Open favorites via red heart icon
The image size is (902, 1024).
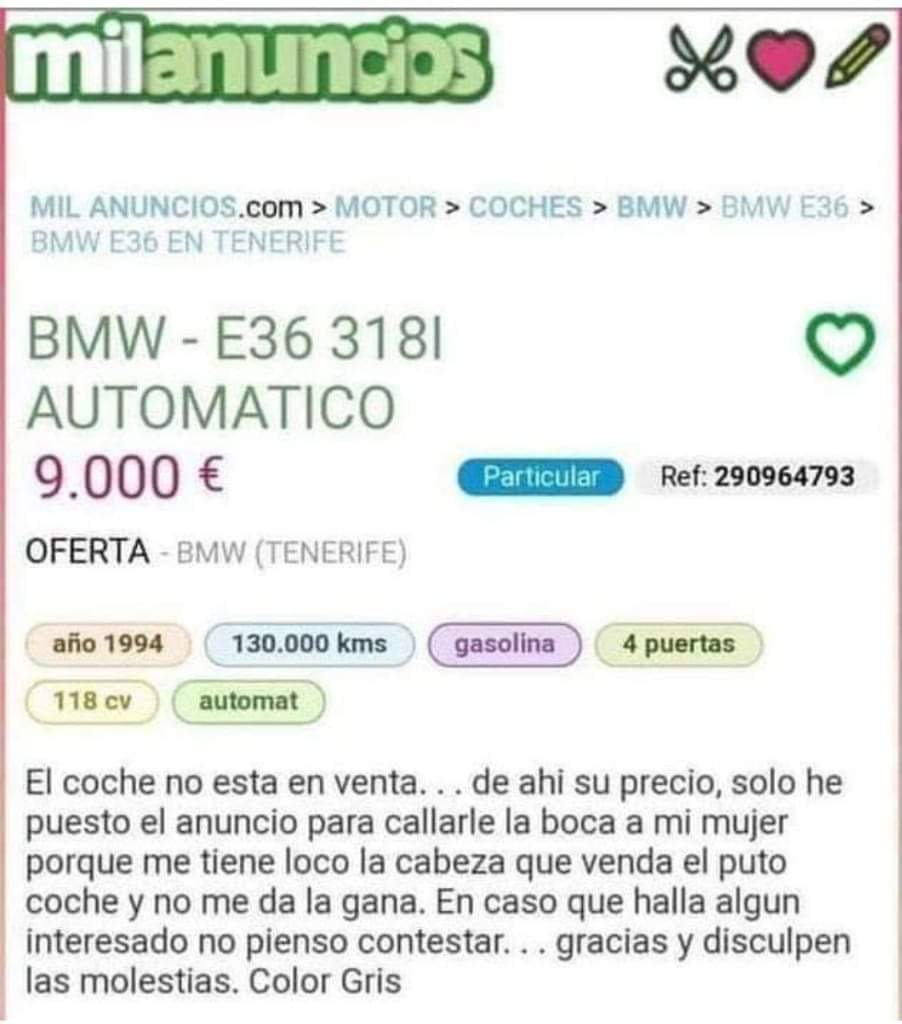click(x=781, y=58)
